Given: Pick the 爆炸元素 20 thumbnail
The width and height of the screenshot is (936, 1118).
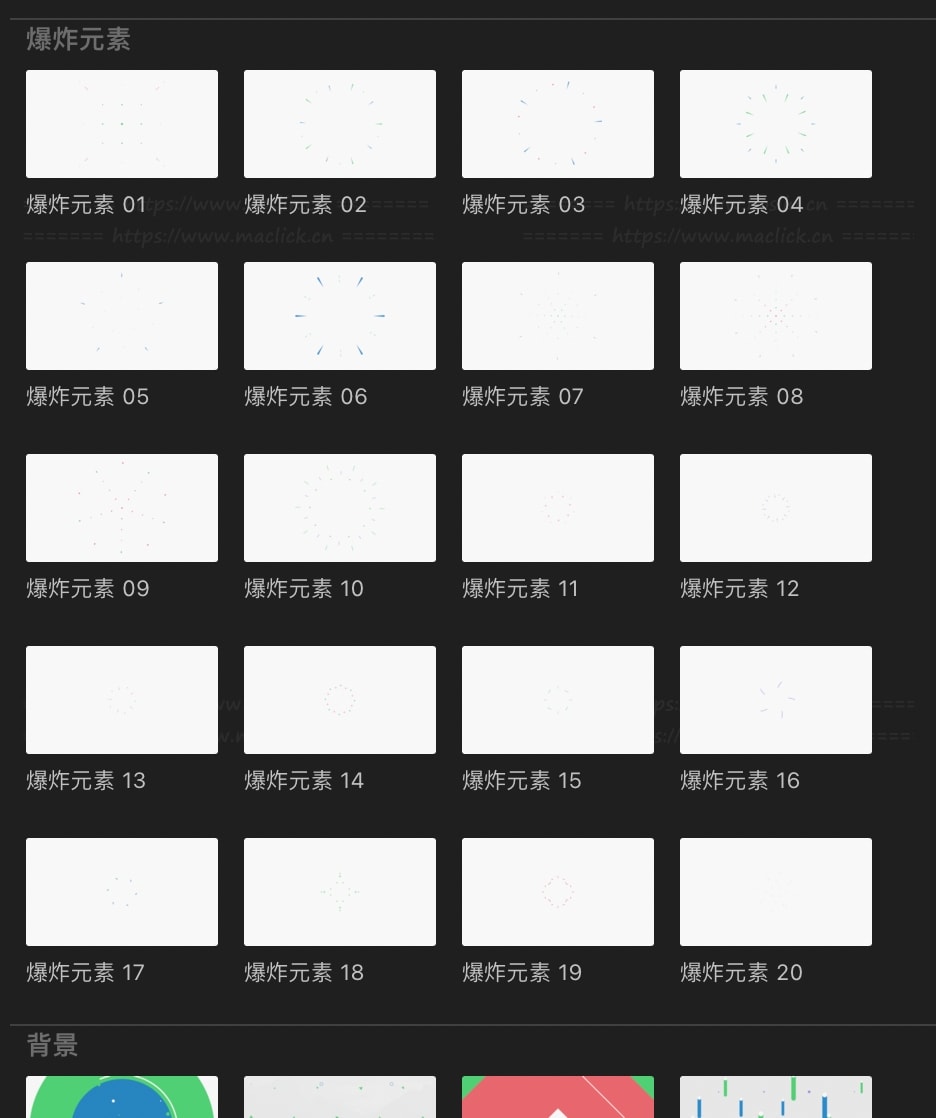Looking at the screenshot, I should (776, 892).
